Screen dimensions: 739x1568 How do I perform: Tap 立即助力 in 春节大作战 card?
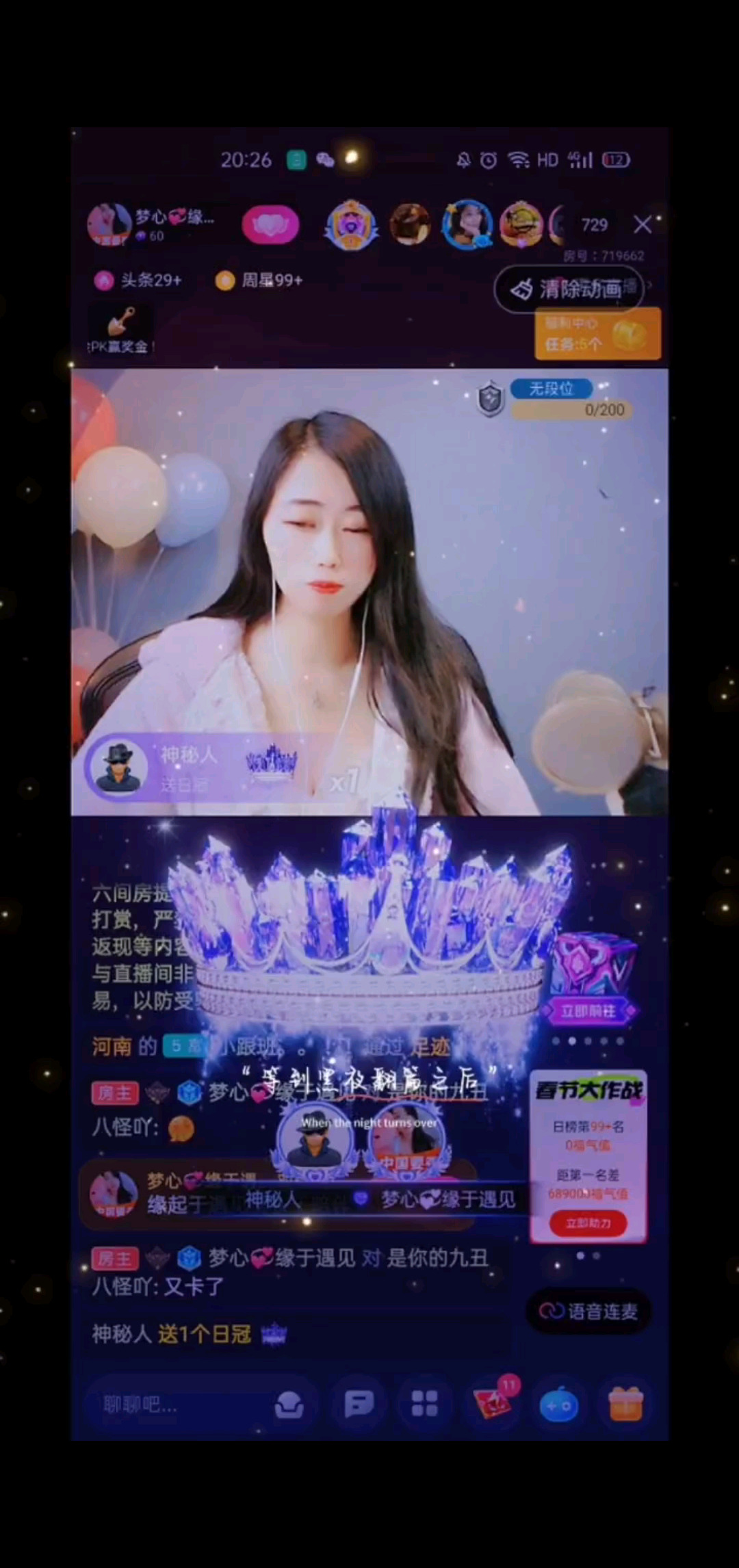[588, 1223]
